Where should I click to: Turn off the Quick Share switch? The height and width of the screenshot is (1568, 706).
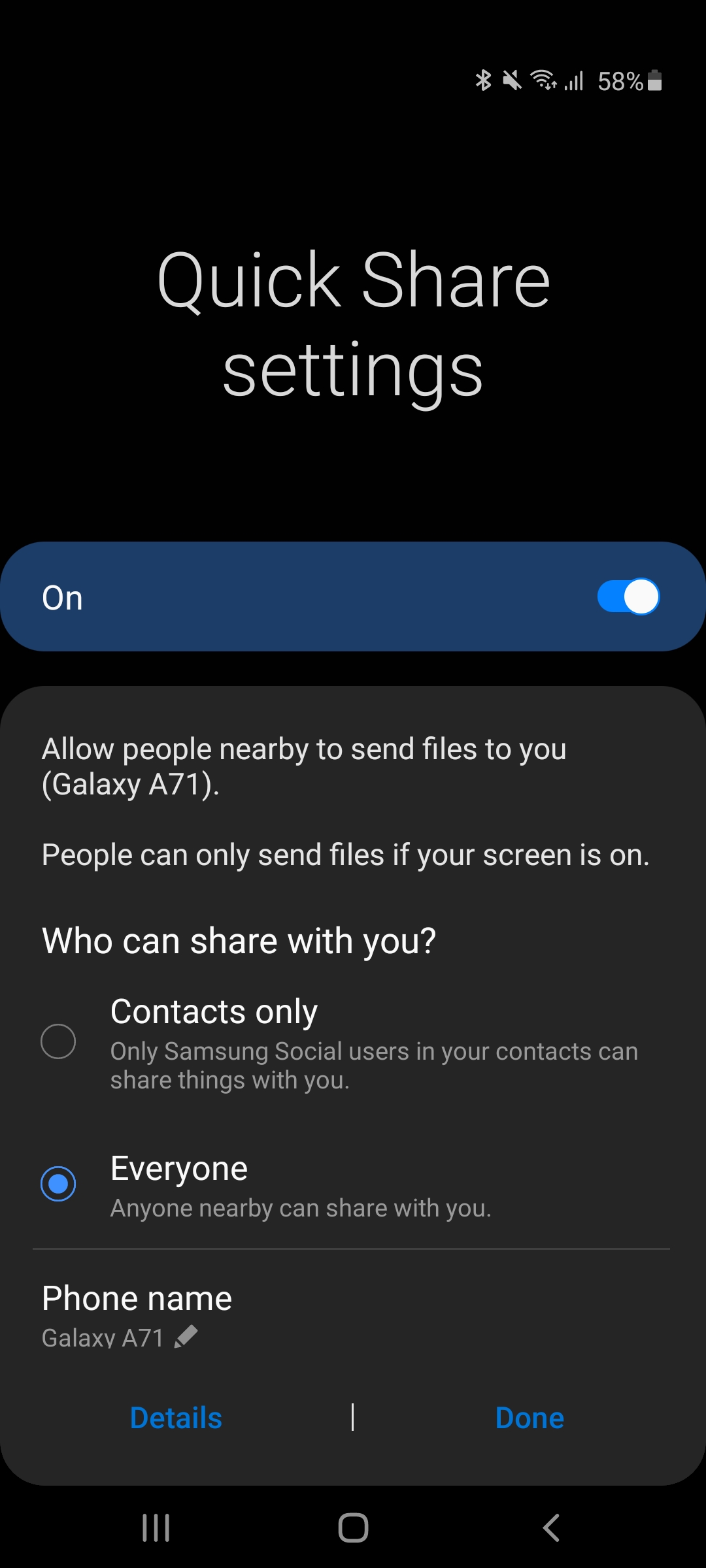click(628, 596)
